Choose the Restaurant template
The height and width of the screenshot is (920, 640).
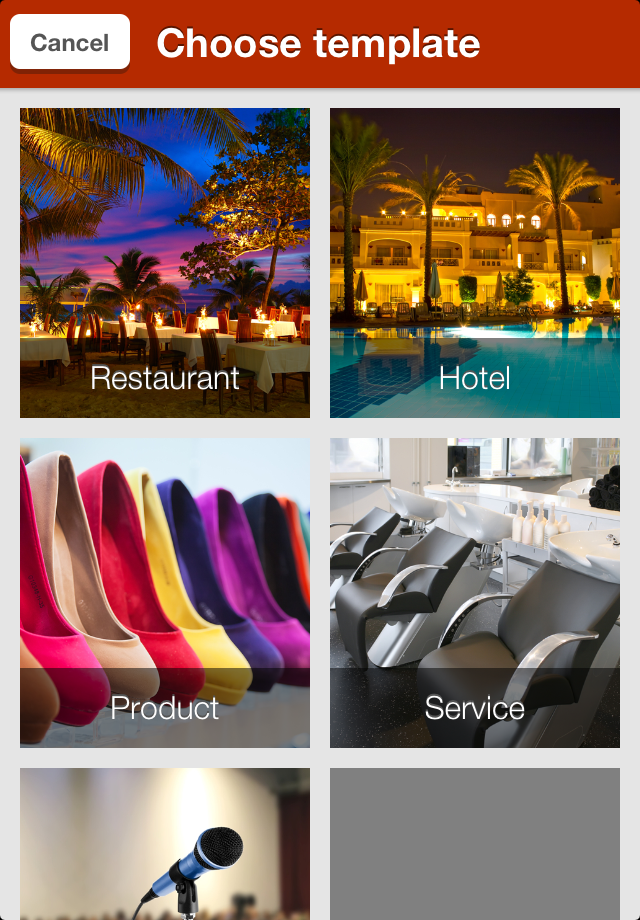[x=165, y=263]
